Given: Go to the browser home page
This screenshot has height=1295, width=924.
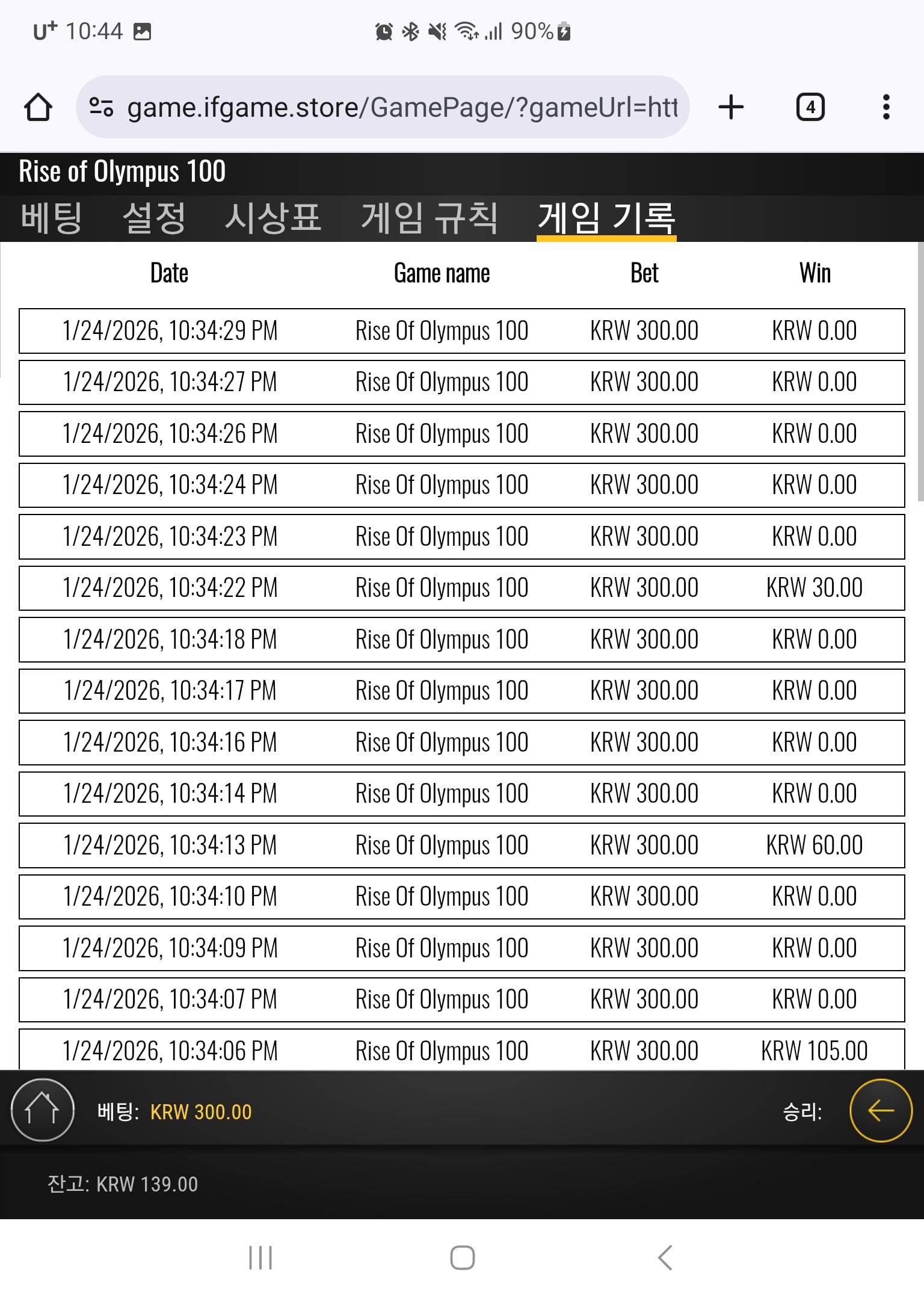Looking at the screenshot, I should (x=38, y=108).
